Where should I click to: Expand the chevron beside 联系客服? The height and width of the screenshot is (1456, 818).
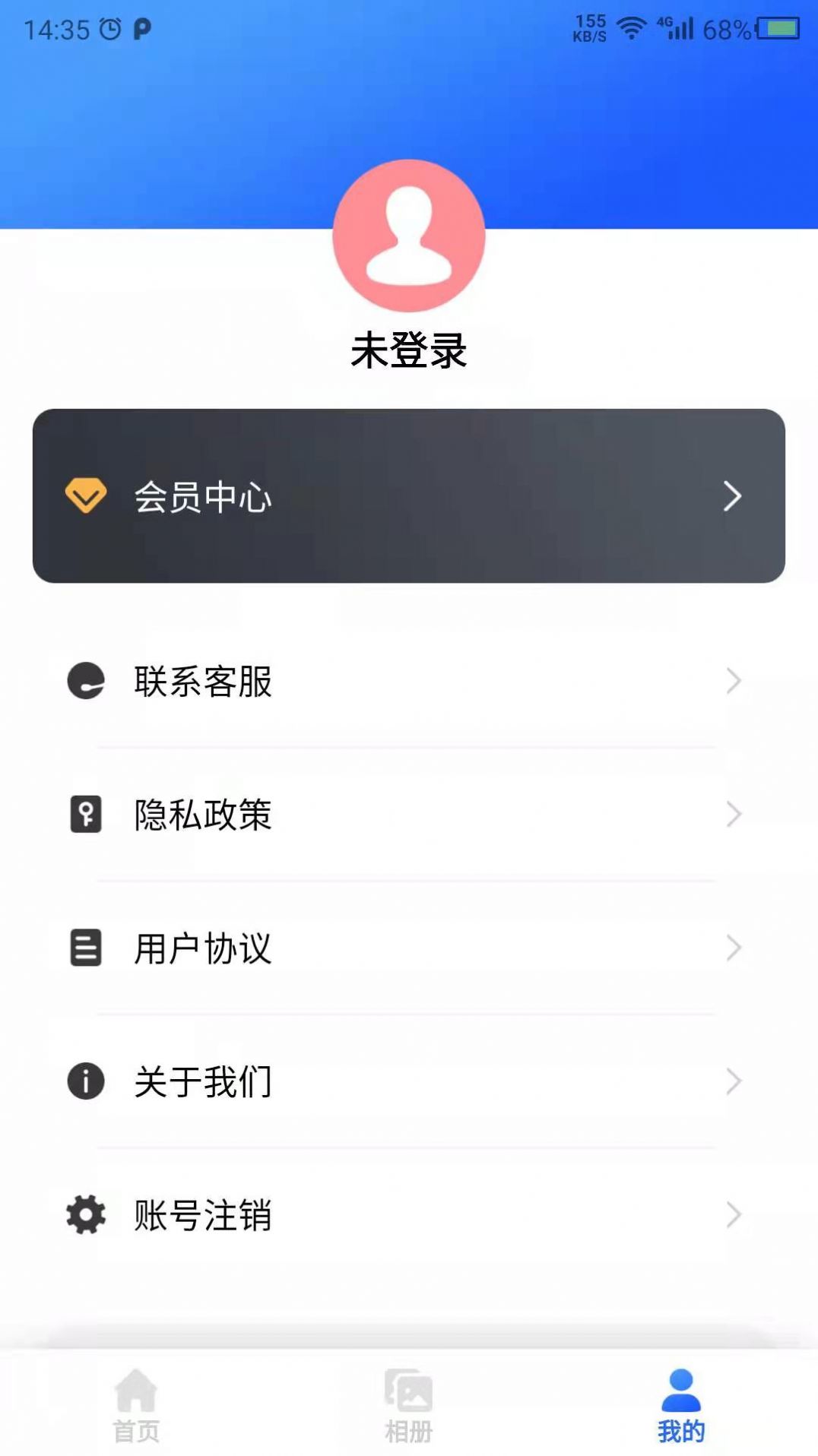[733, 682]
